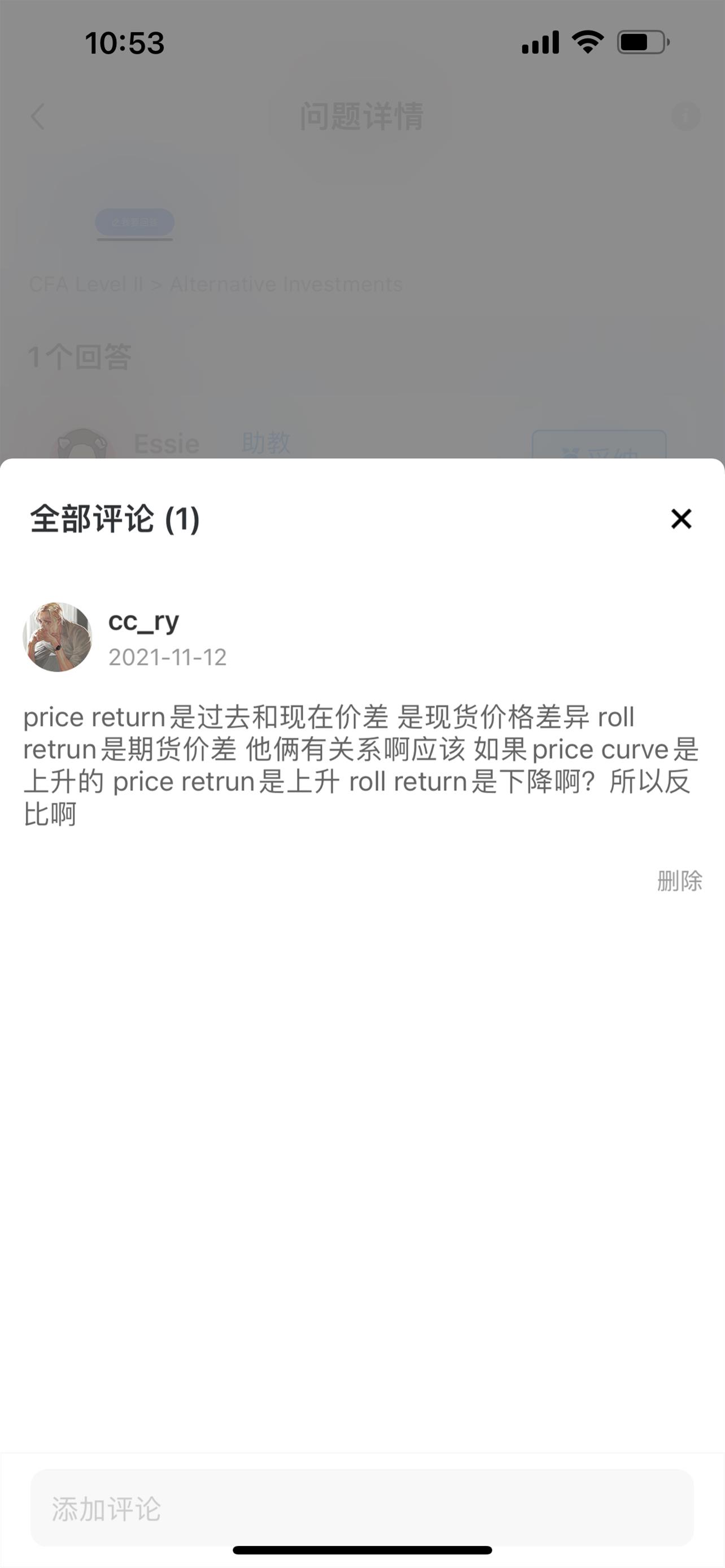Delete the comment via 删除

tap(679, 881)
